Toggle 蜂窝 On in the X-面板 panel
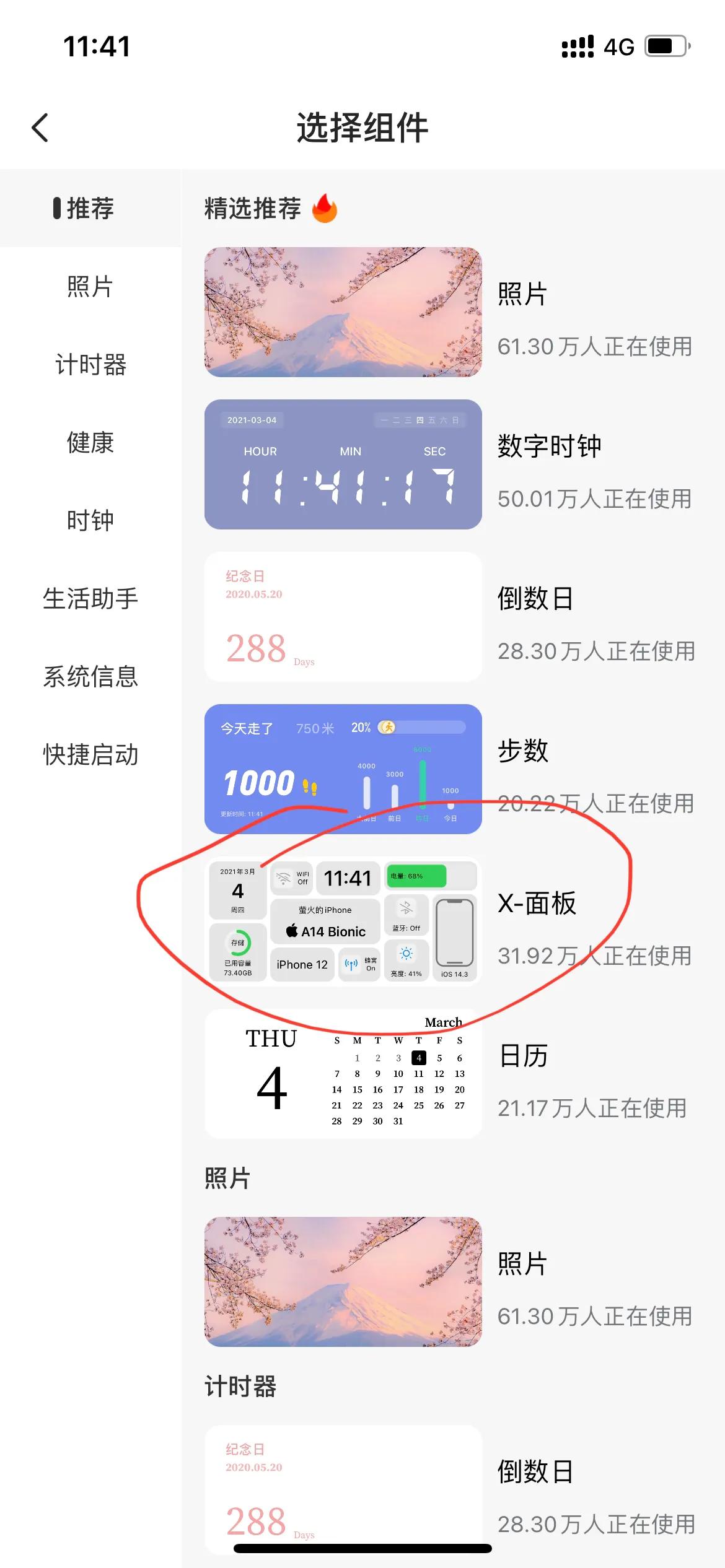This screenshot has height=1568, width=725. coord(359,964)
